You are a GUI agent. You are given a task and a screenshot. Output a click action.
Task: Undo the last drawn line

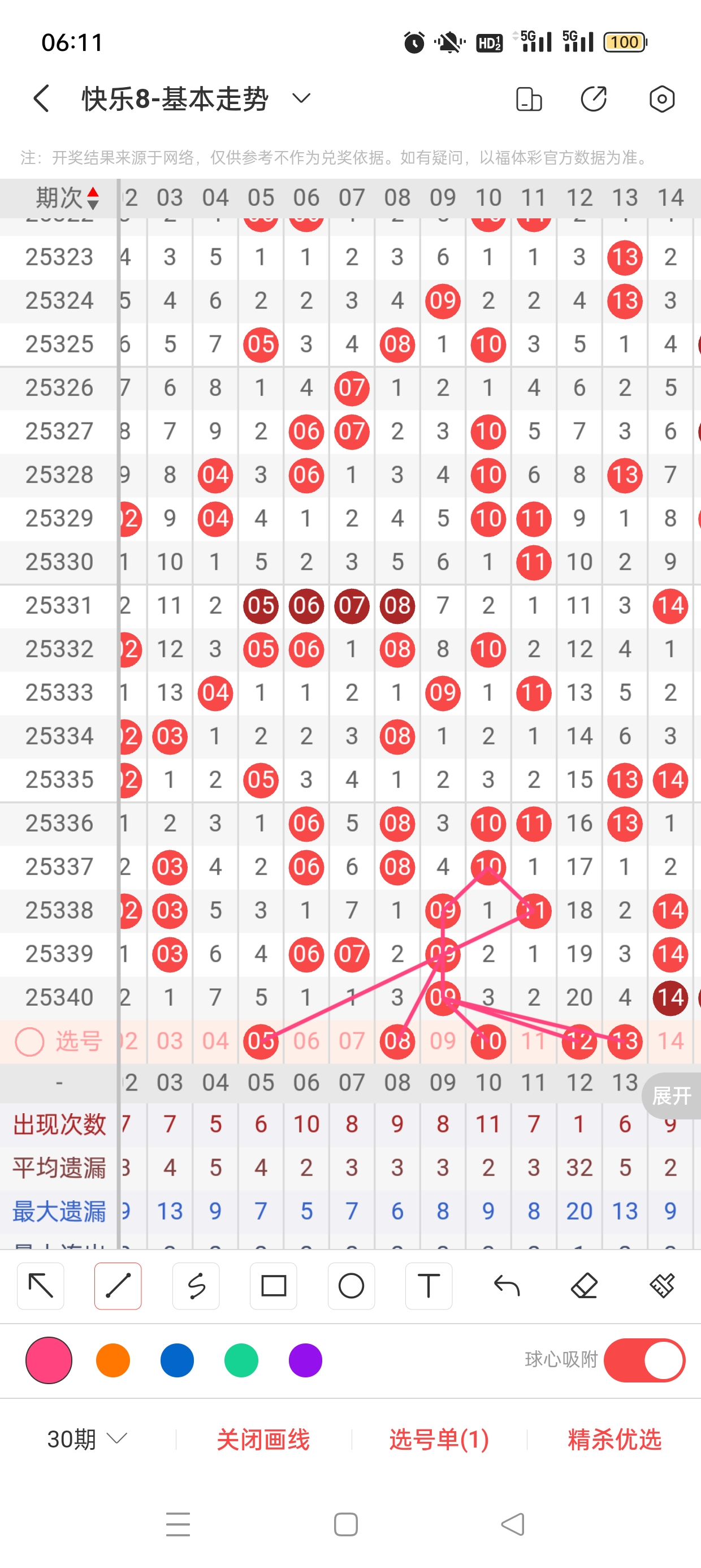coord(507,1286)
